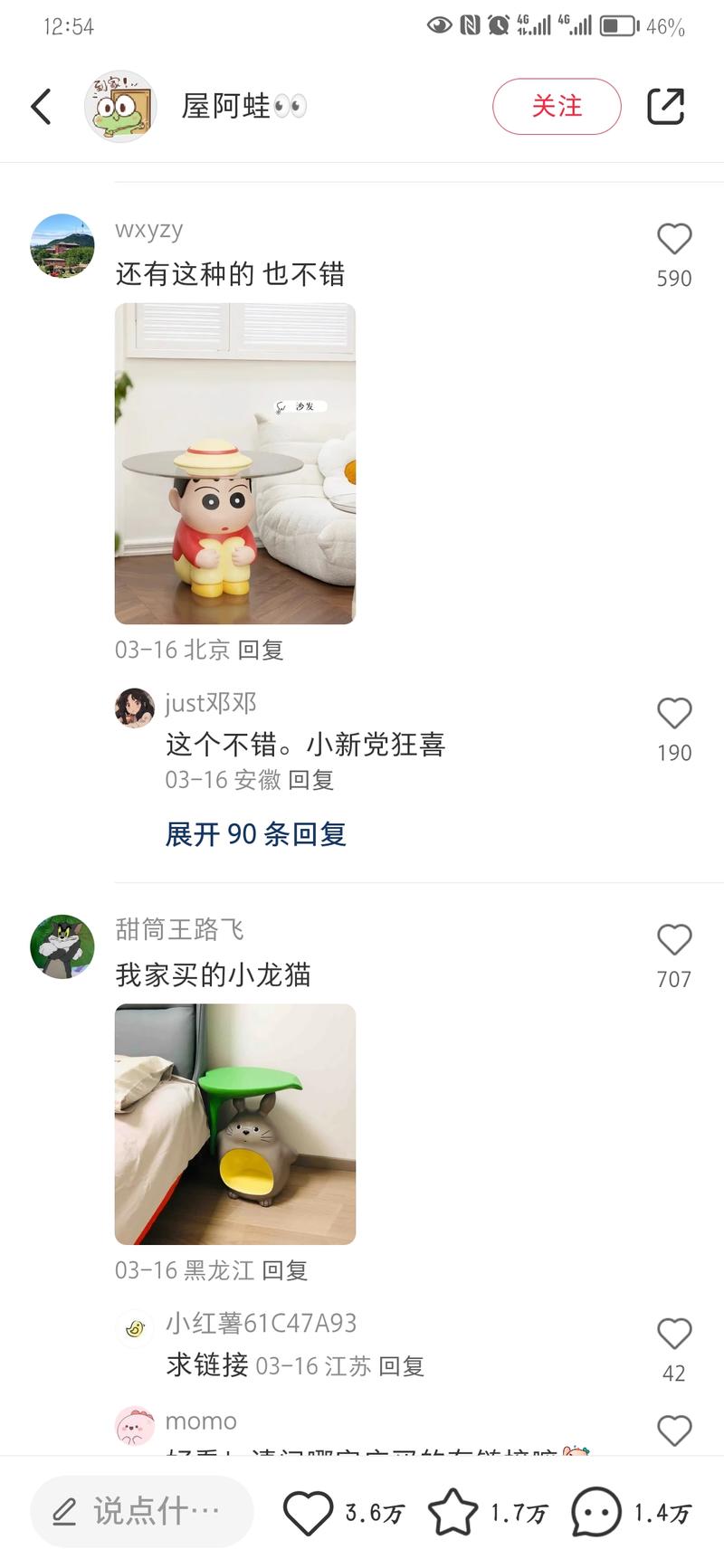View the Crayon Shin-chan table photo
Image resolution: width=724 pixels, height=1568 pixels.
point(234,464)
